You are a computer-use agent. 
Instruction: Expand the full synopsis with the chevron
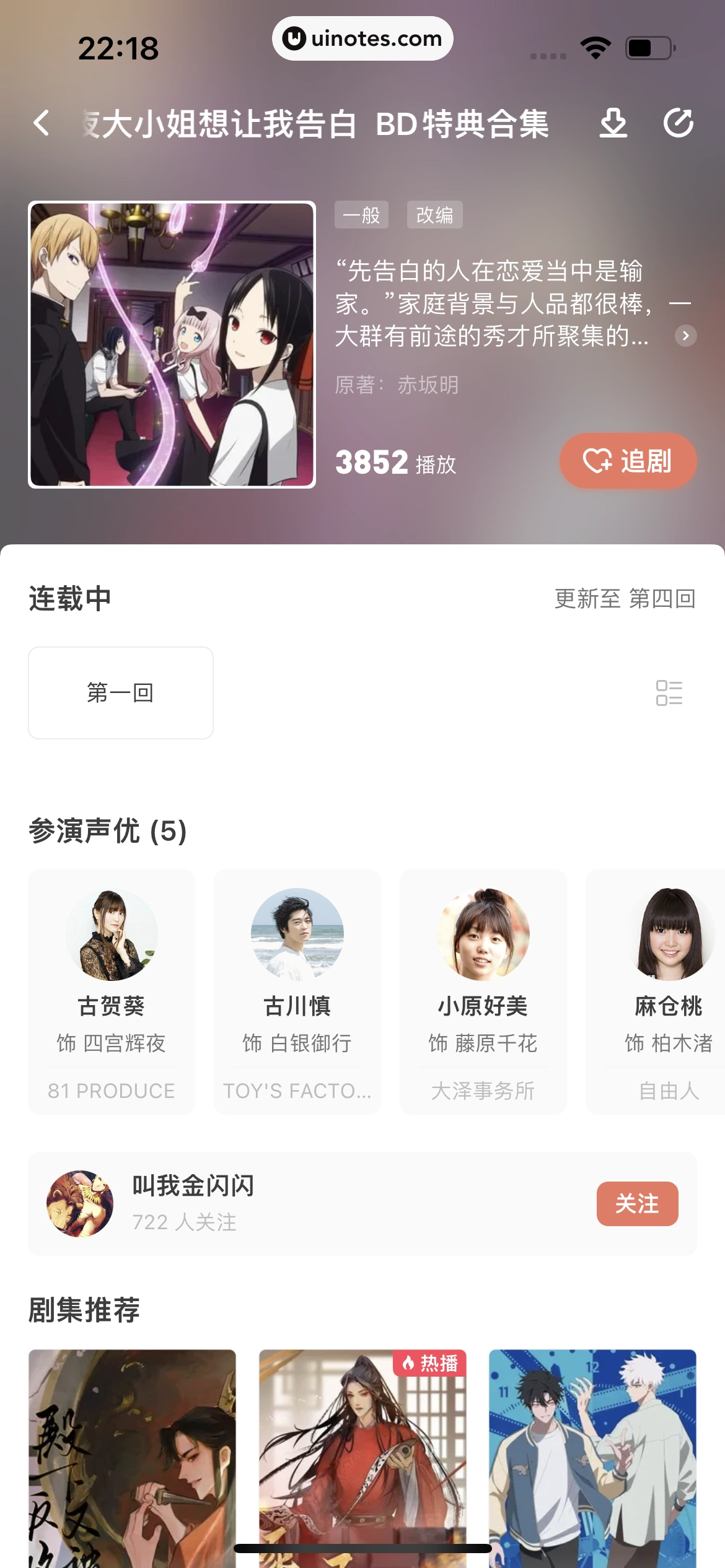point(685,336)
